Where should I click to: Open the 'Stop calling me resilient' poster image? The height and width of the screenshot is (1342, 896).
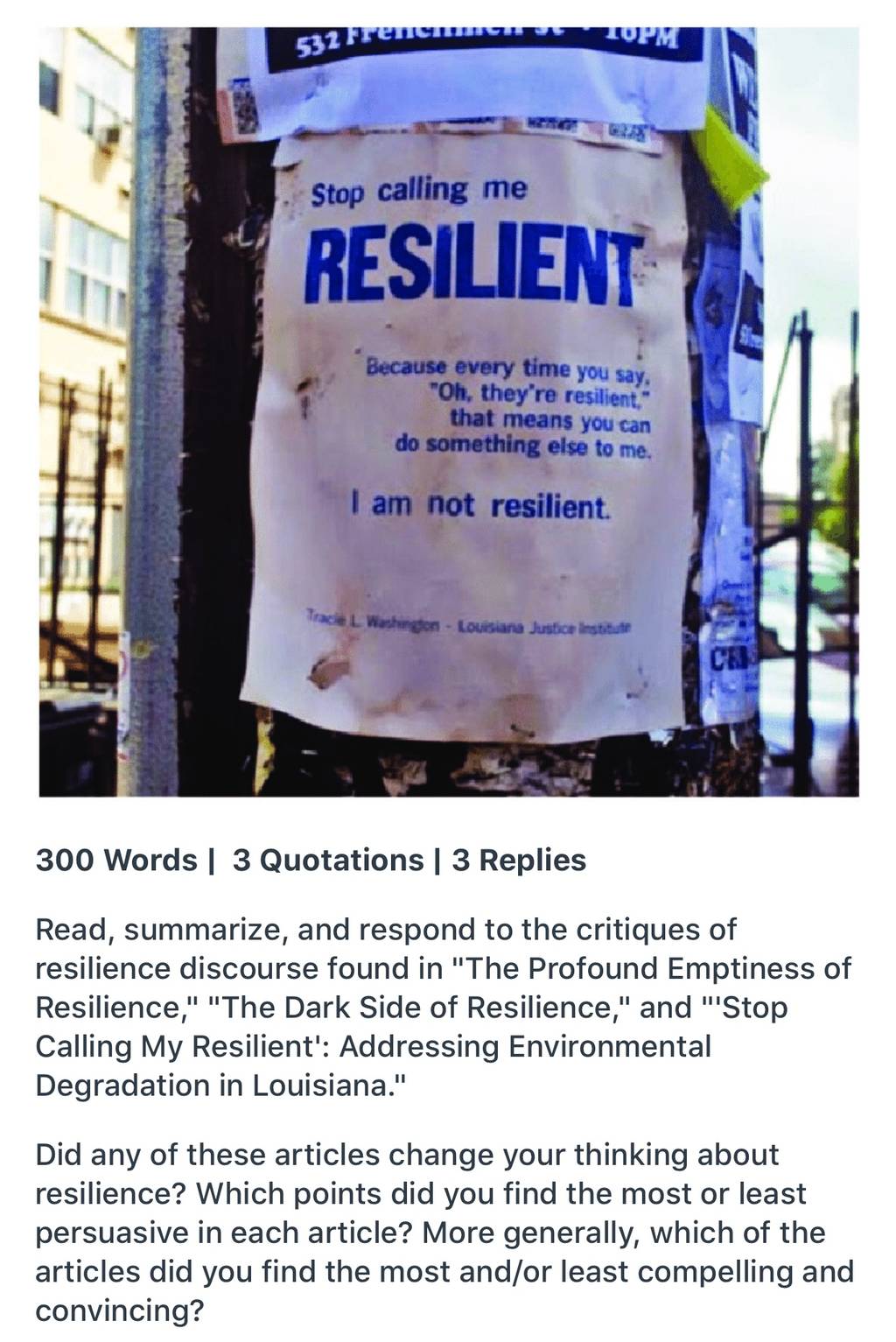(x=449, y=411)
